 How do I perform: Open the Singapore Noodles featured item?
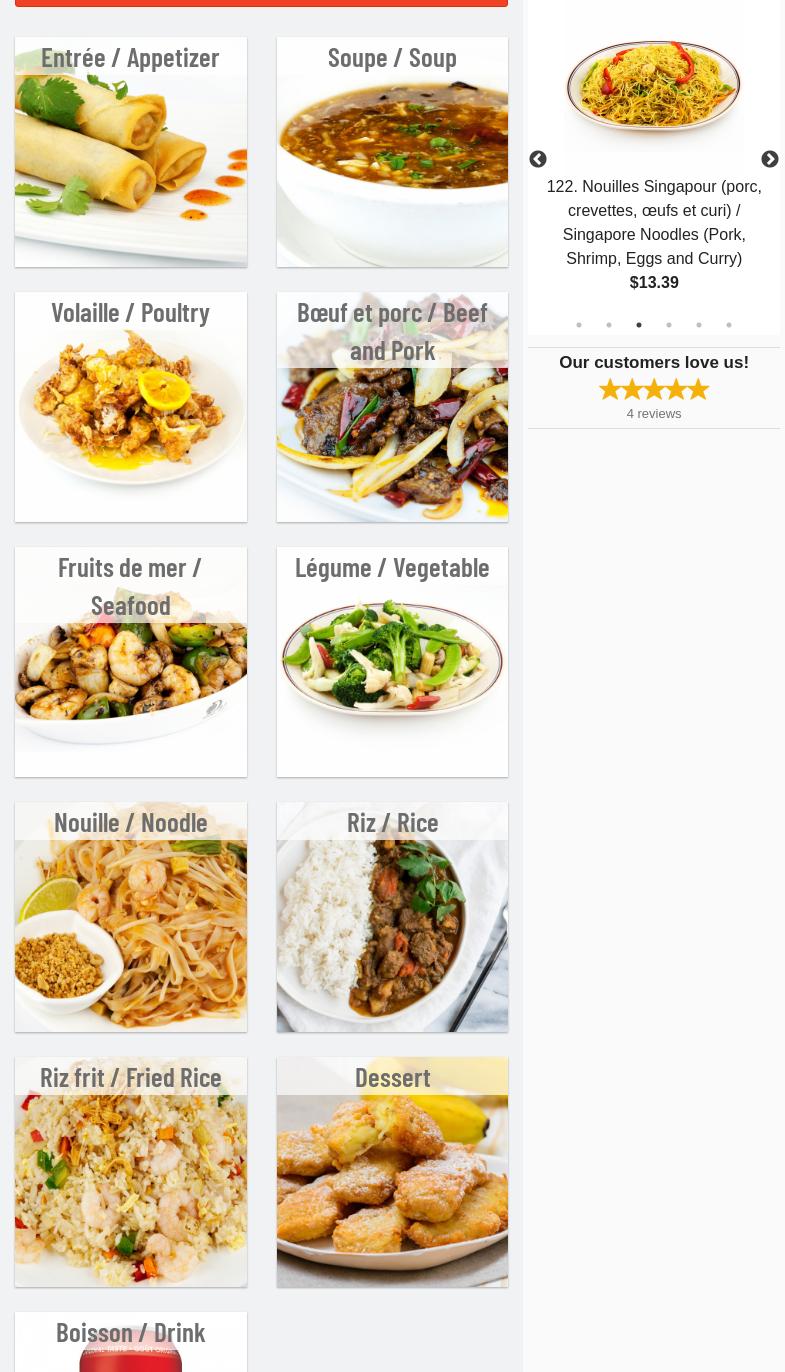point(653,222)
